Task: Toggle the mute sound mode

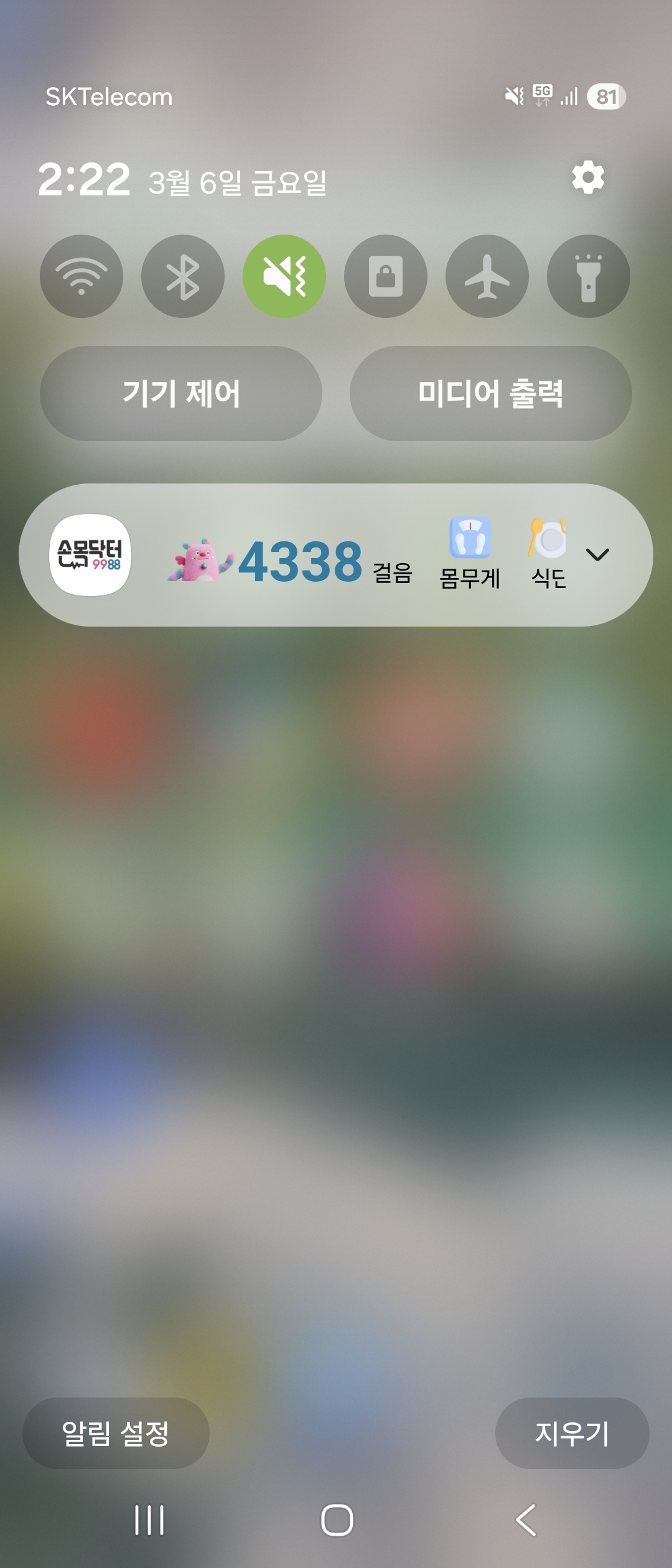Action: click(284, 276)
